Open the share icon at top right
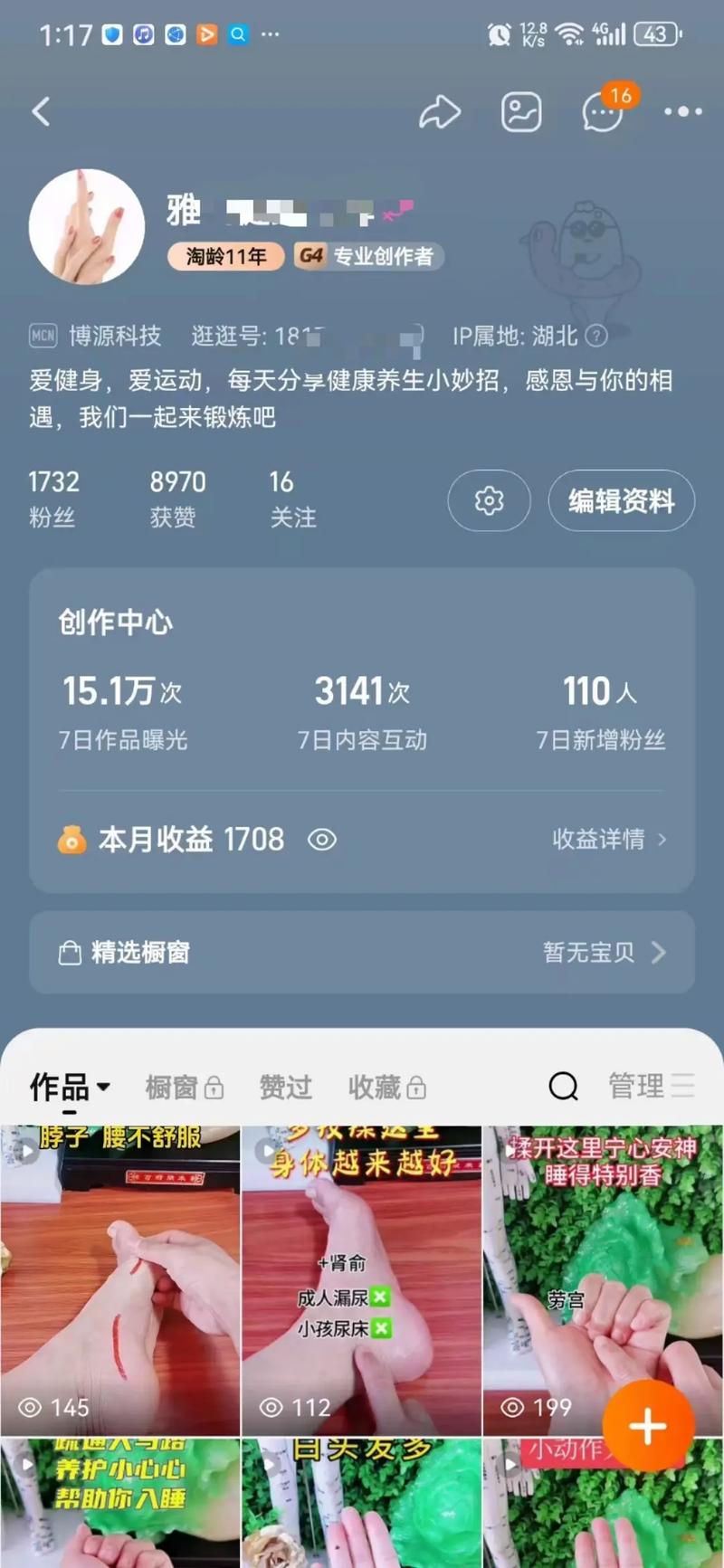Viewport: 724px width, 1568px height. 441,110
